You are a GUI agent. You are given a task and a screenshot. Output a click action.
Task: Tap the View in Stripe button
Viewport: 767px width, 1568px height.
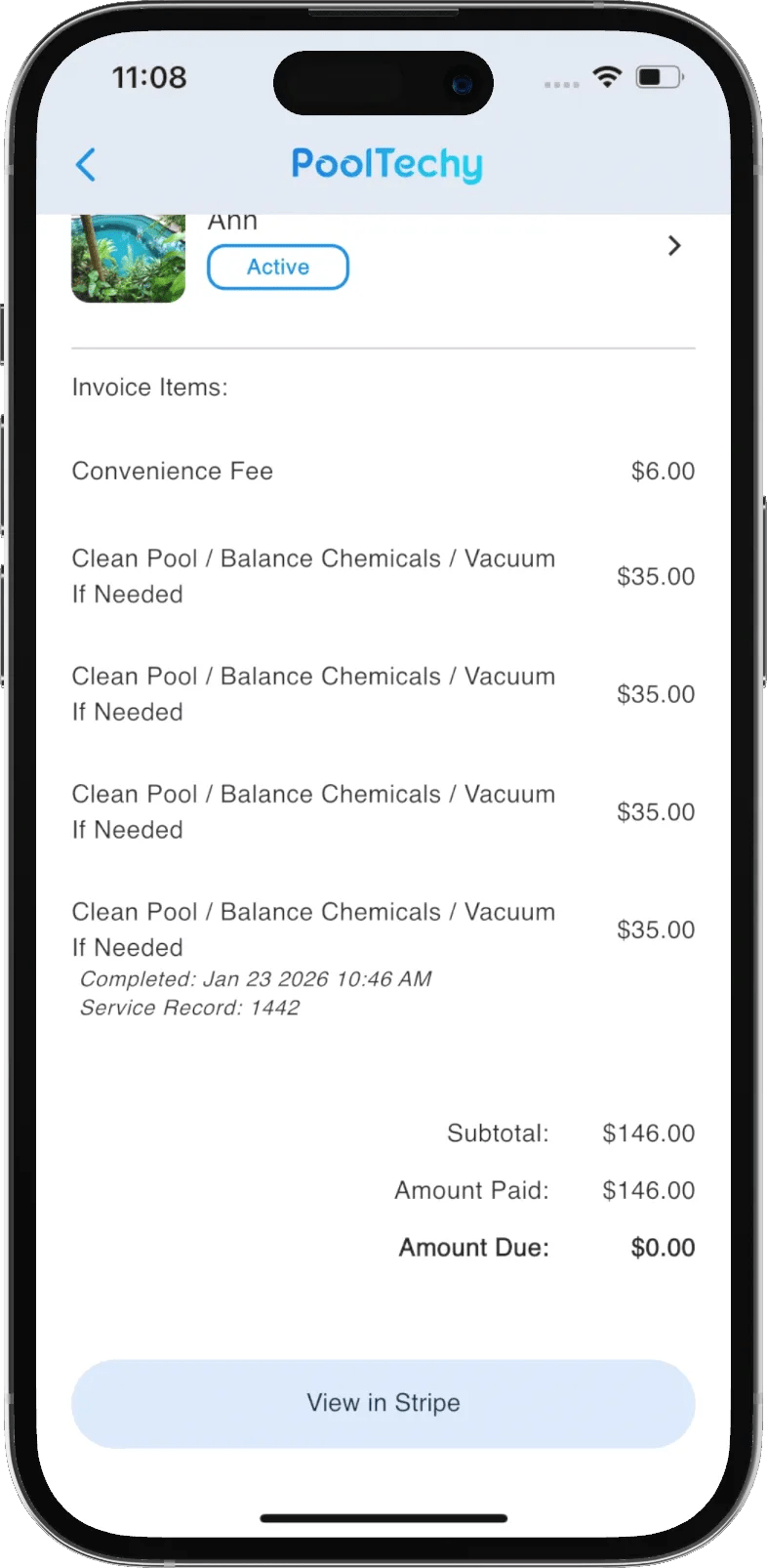383,1403
